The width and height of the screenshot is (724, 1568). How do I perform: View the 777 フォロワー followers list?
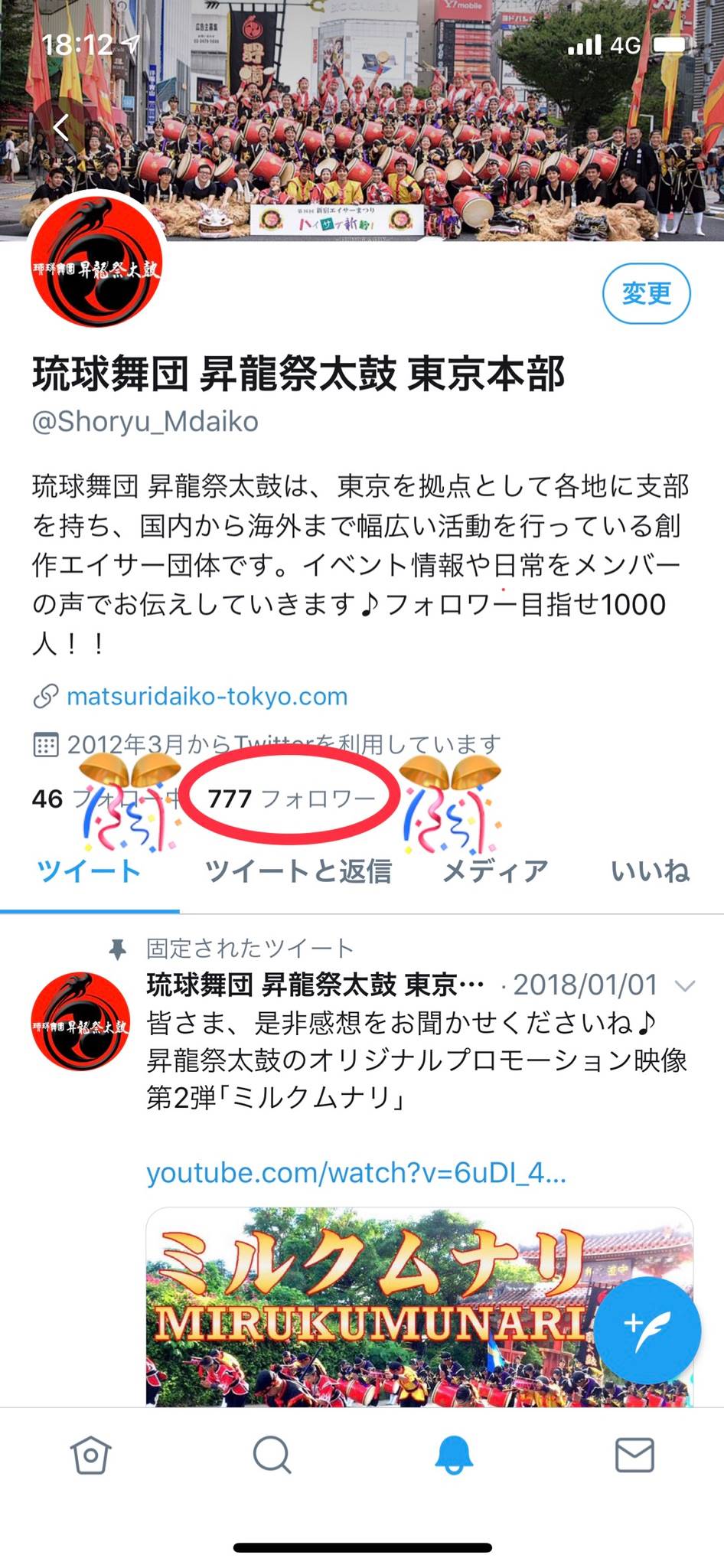click(292, 799)
